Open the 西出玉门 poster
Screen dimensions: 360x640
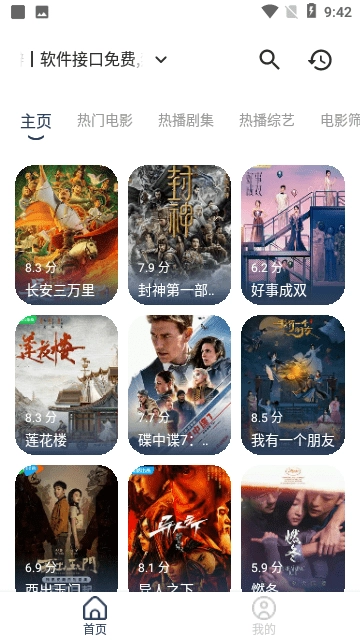[x=67, y=528]
